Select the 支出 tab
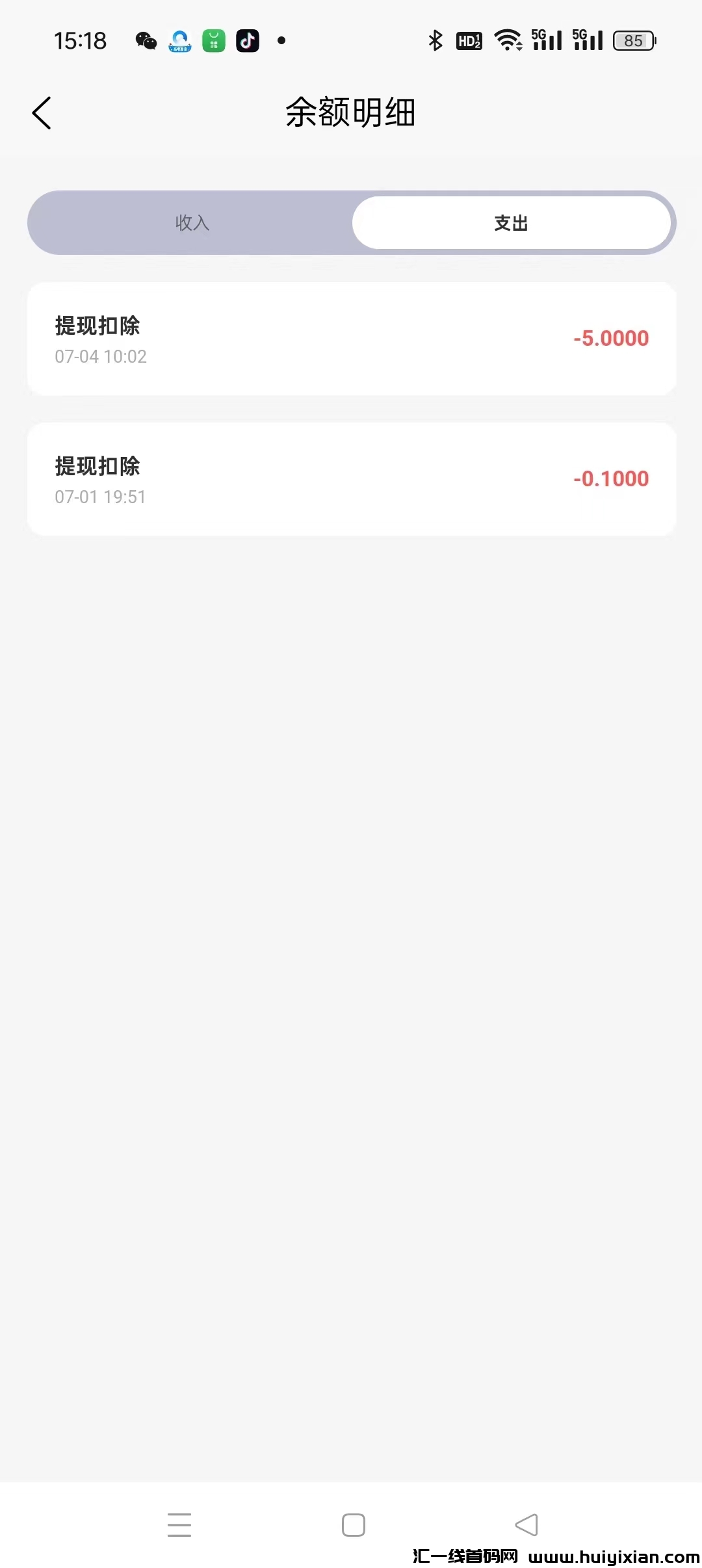 511,223
